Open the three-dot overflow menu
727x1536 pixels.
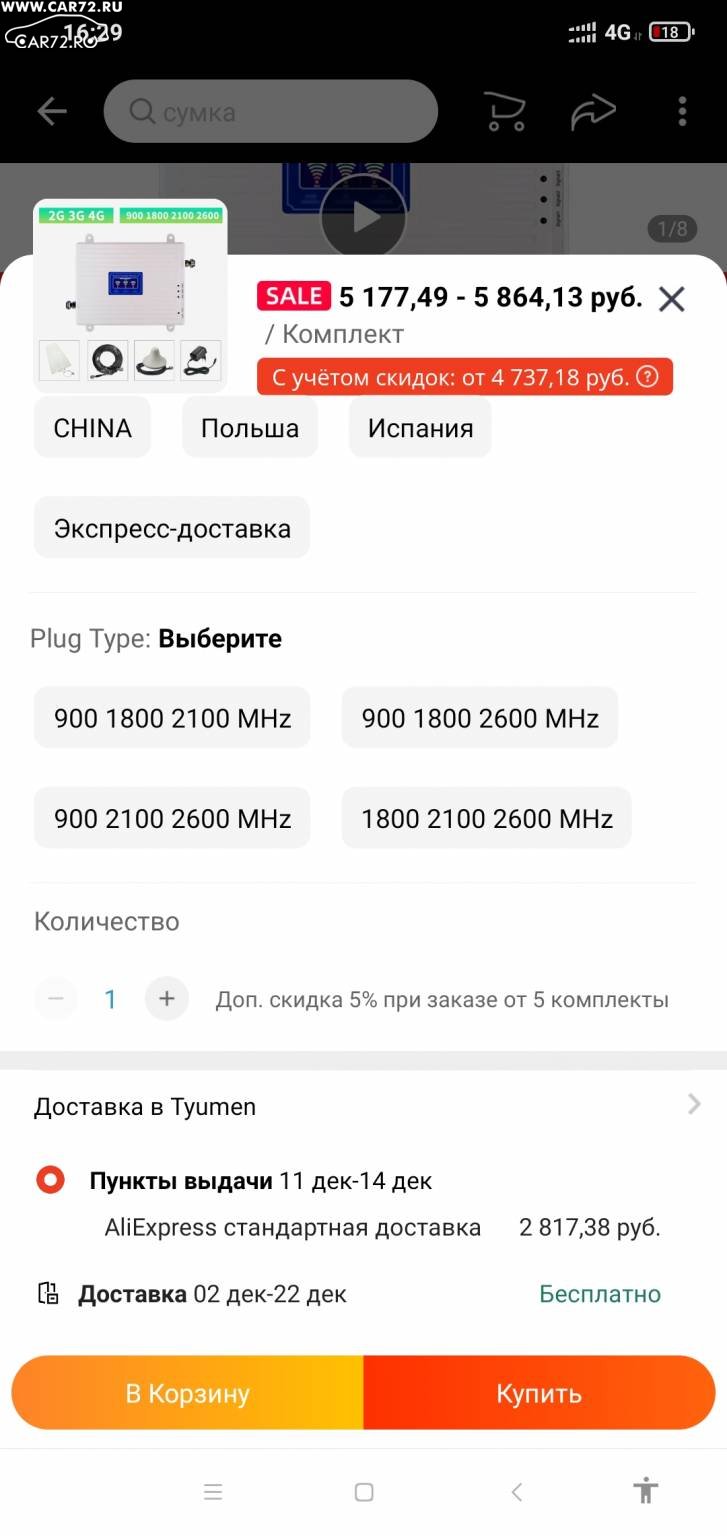(682, 111)
